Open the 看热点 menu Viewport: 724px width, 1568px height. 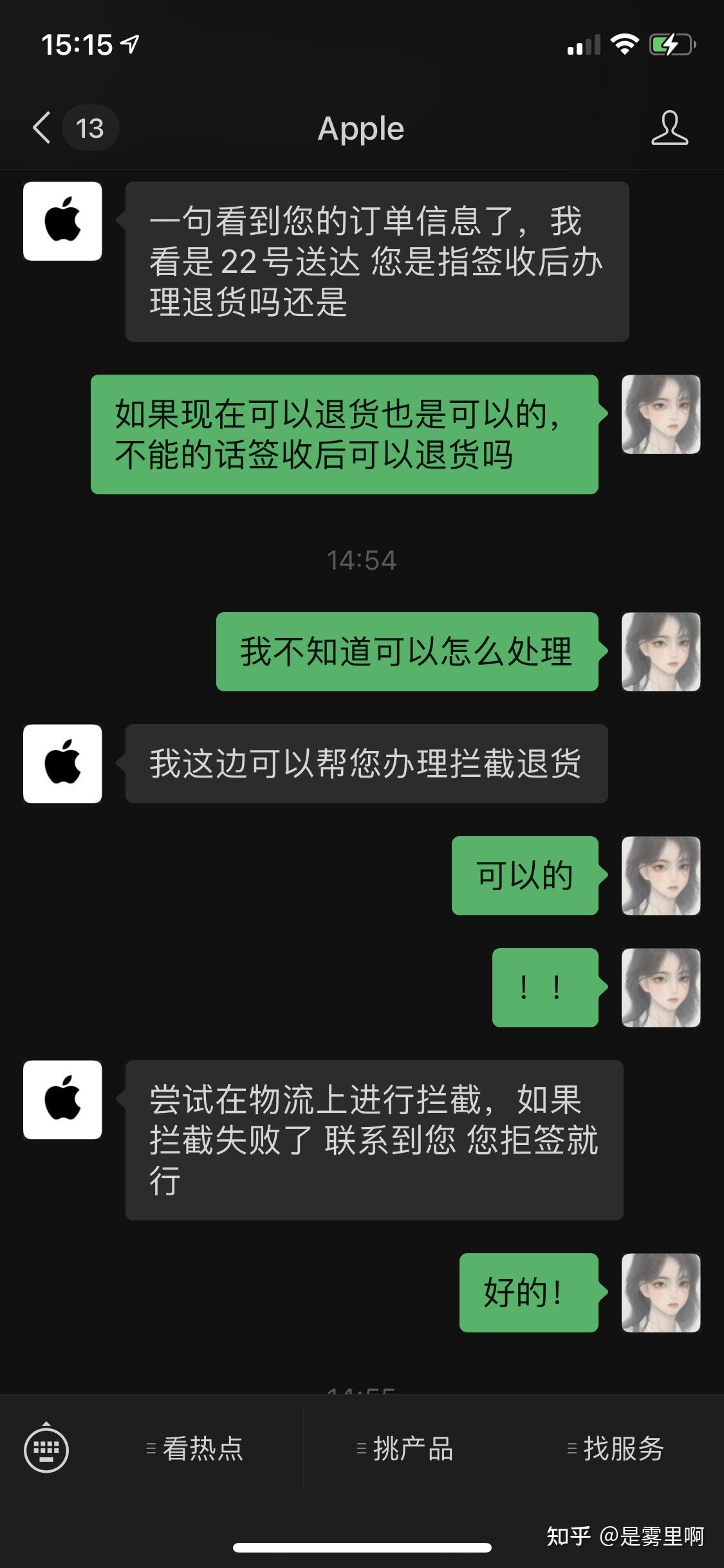click(x=198, y=1449)
